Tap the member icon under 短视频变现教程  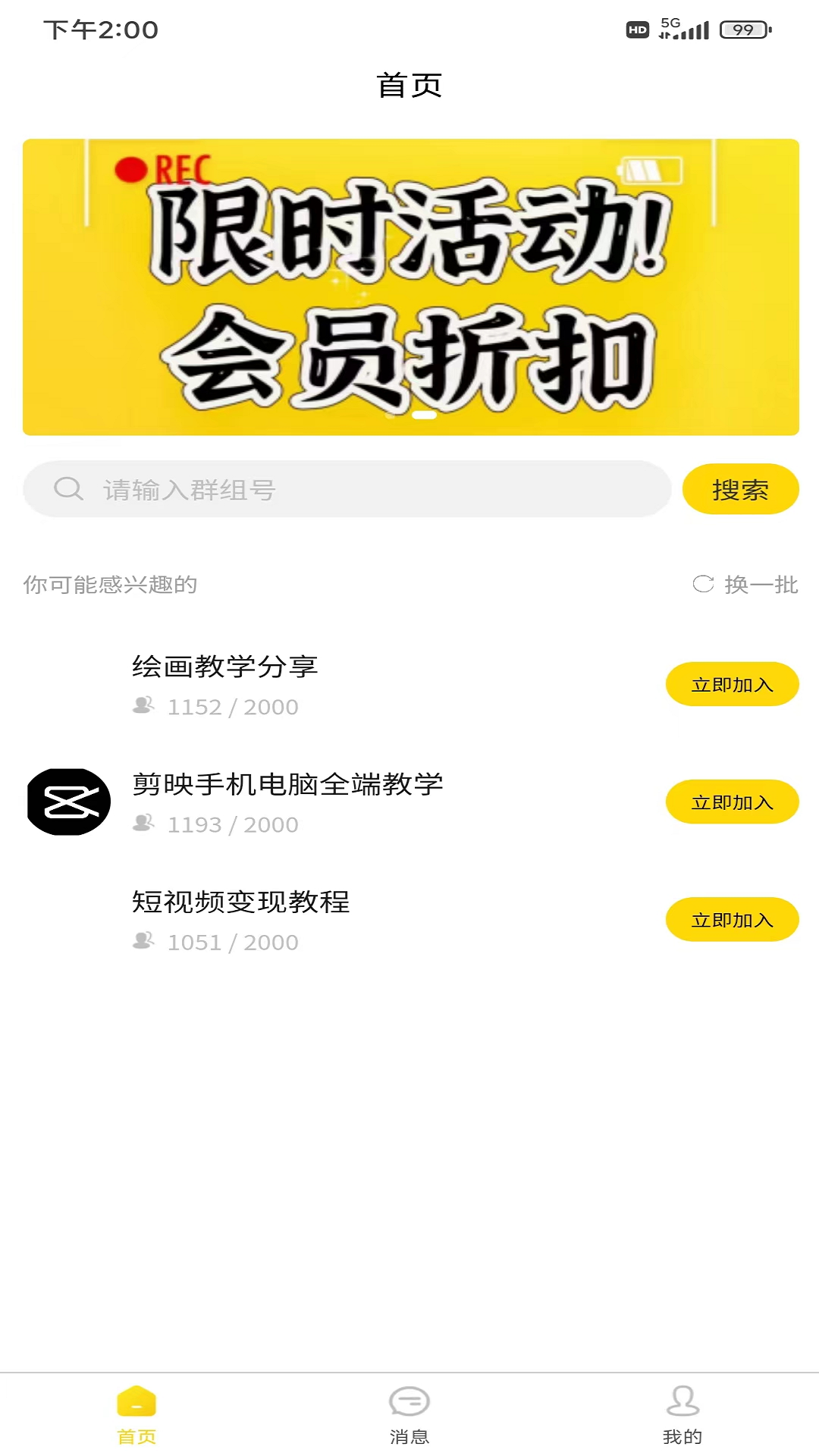click(x=142, y=943)
